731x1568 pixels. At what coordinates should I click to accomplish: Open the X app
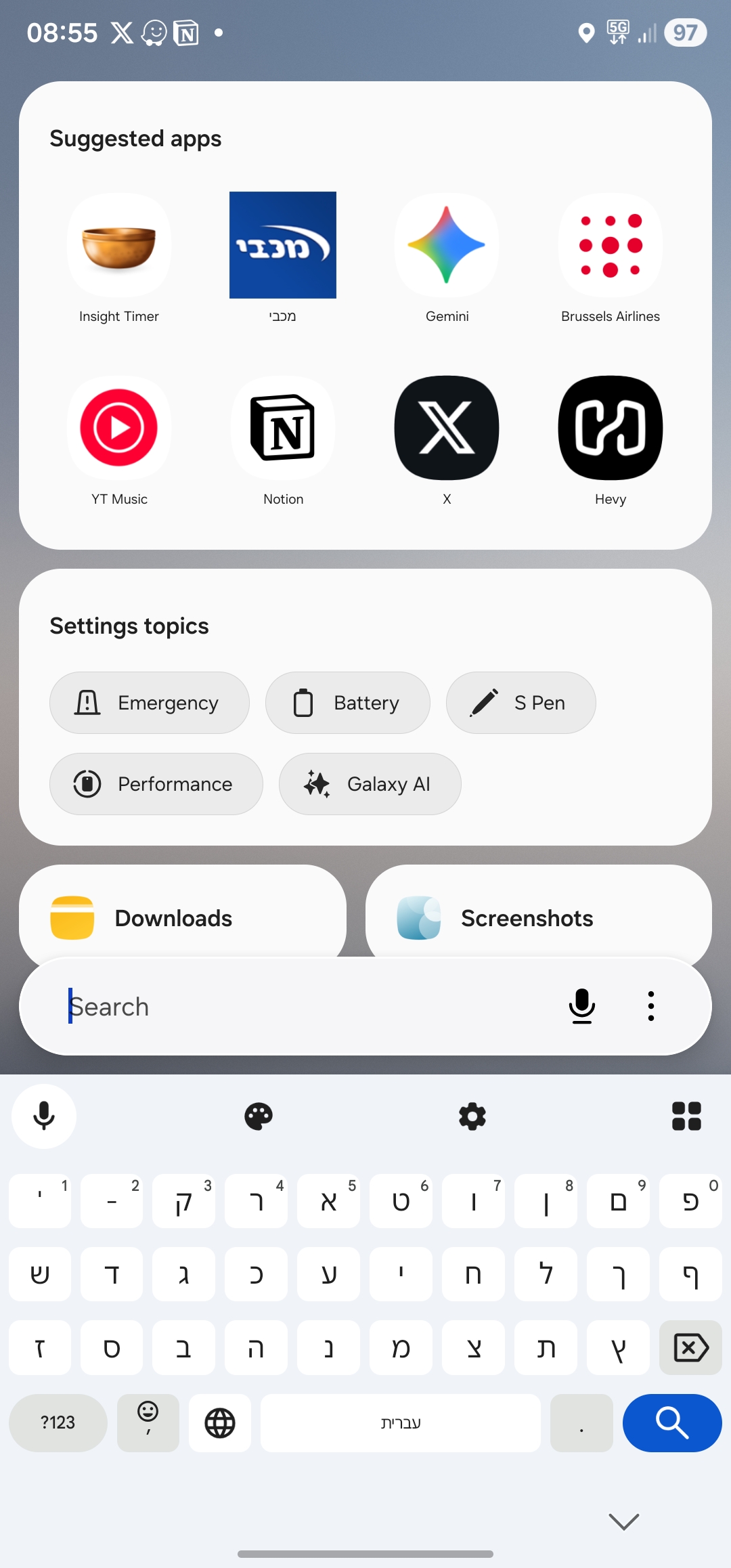447,428
